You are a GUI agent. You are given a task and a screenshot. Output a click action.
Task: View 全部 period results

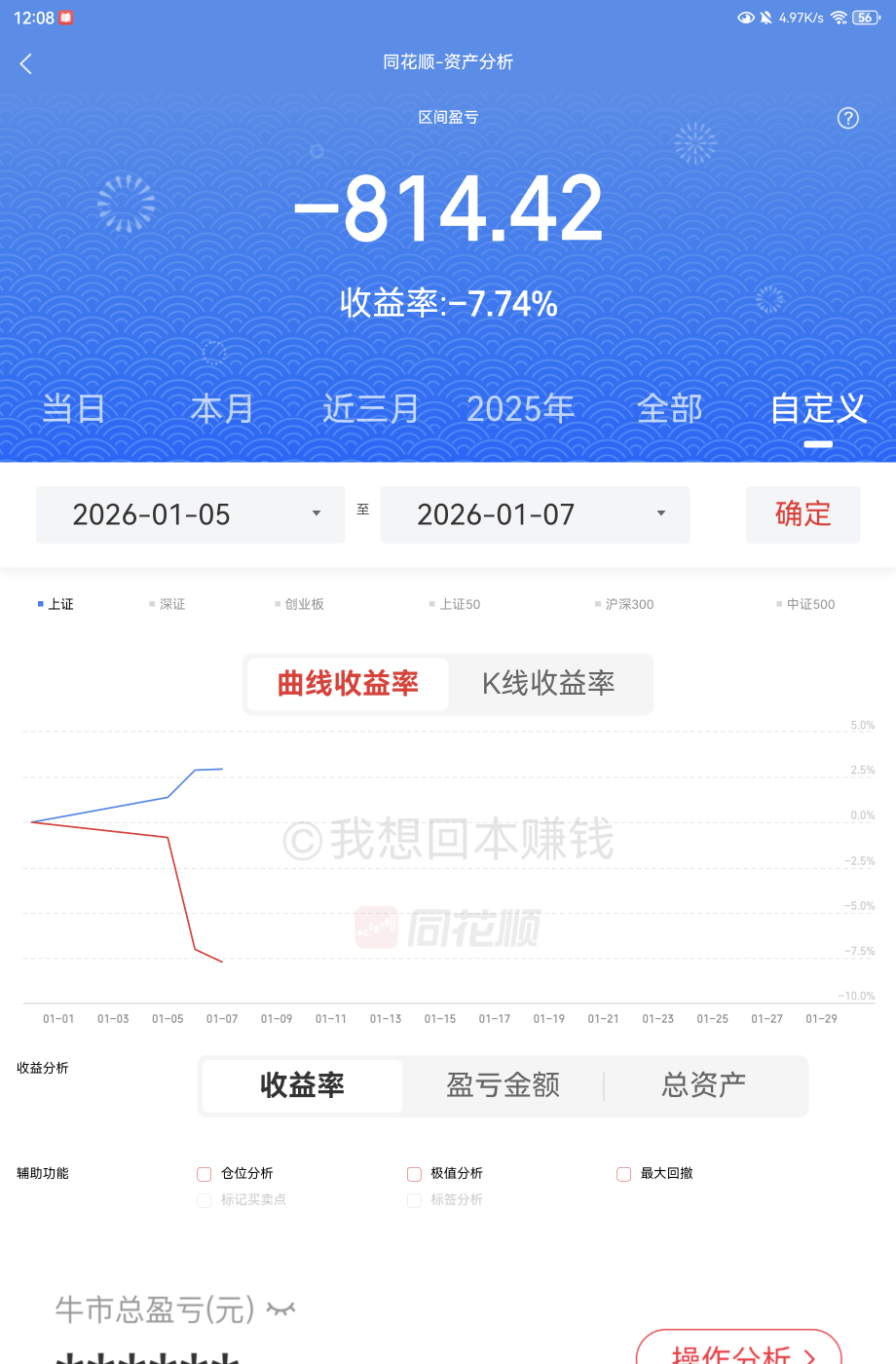[669, 408]
